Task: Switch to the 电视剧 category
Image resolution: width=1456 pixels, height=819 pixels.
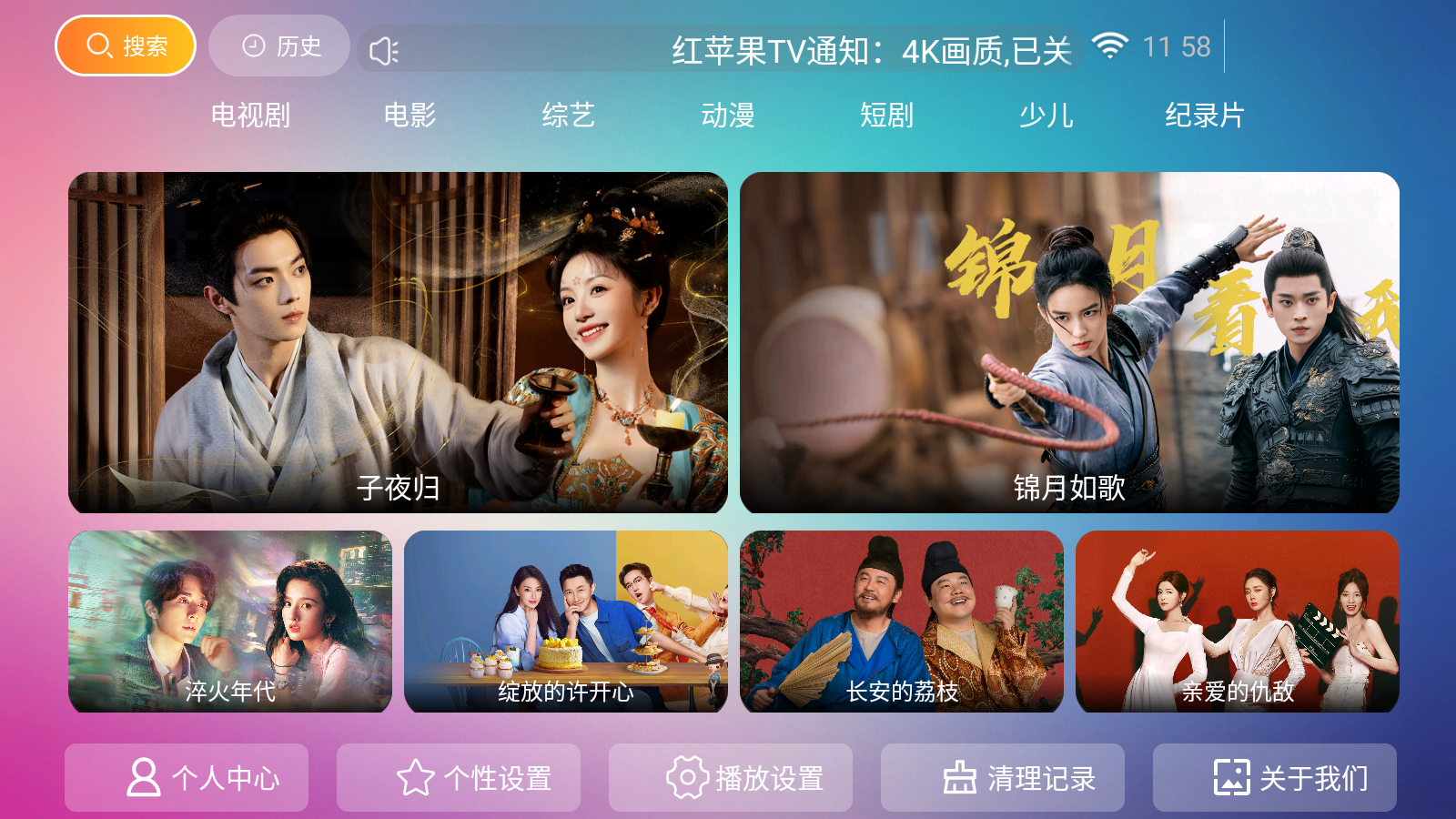Action: [x=250, y=116]
